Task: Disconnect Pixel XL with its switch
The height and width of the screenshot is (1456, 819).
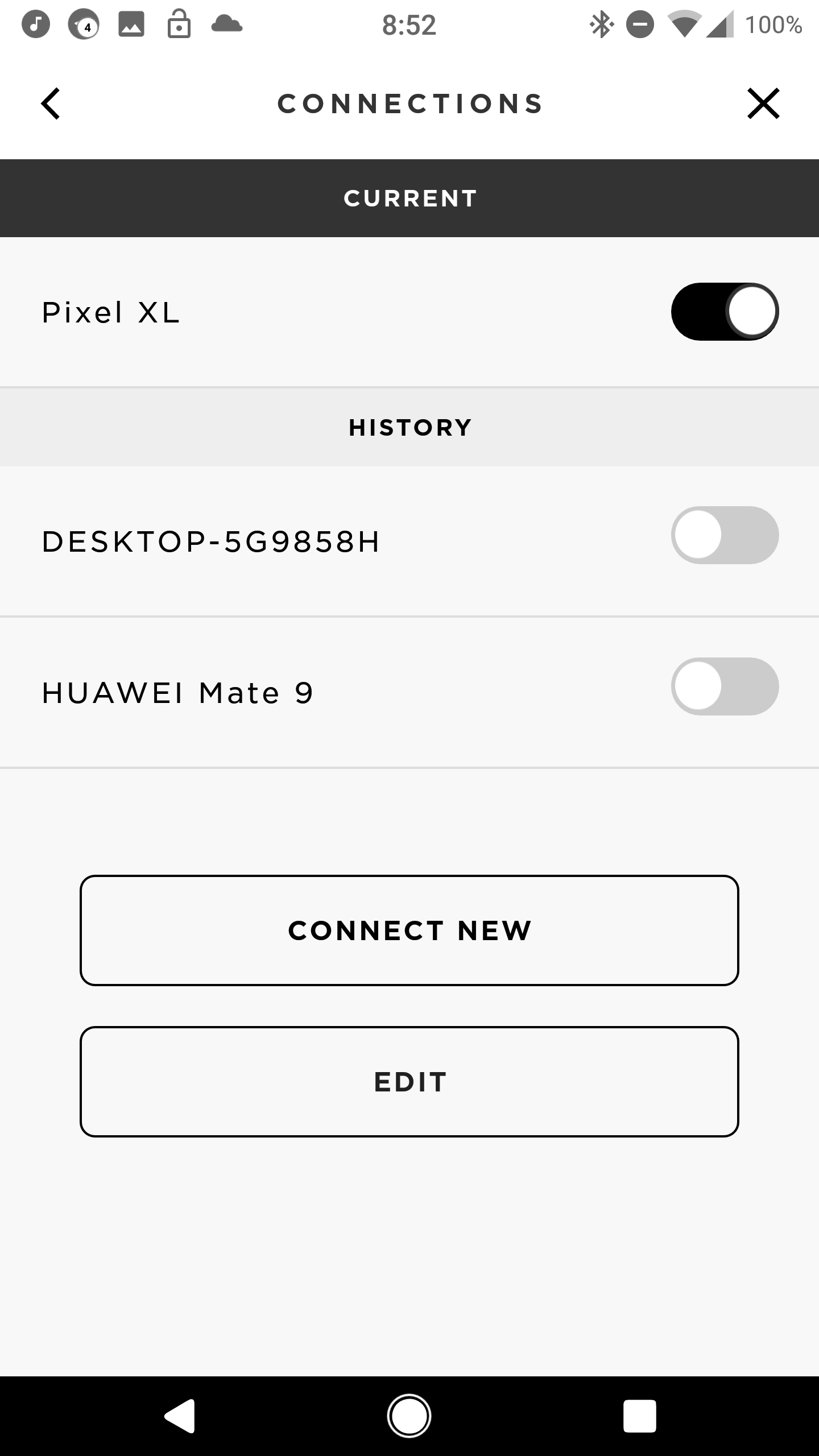Action: 725,312
